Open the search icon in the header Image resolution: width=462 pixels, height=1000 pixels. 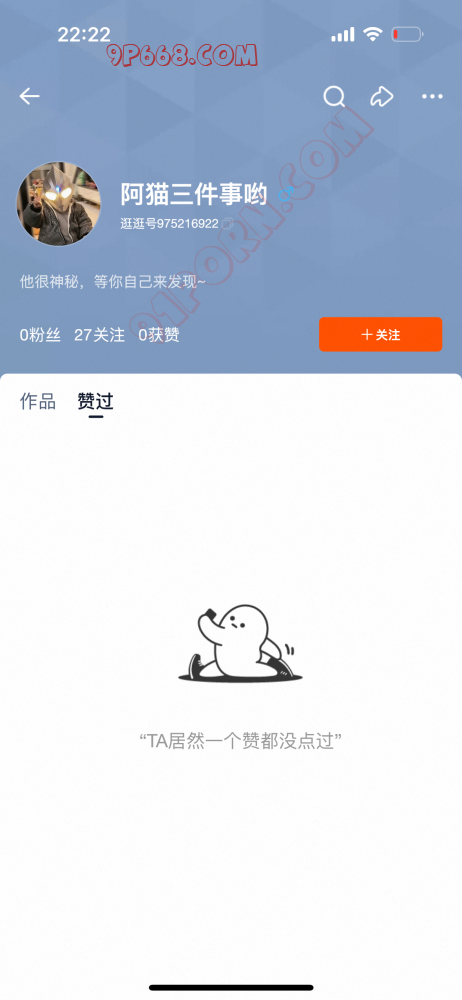334,96
